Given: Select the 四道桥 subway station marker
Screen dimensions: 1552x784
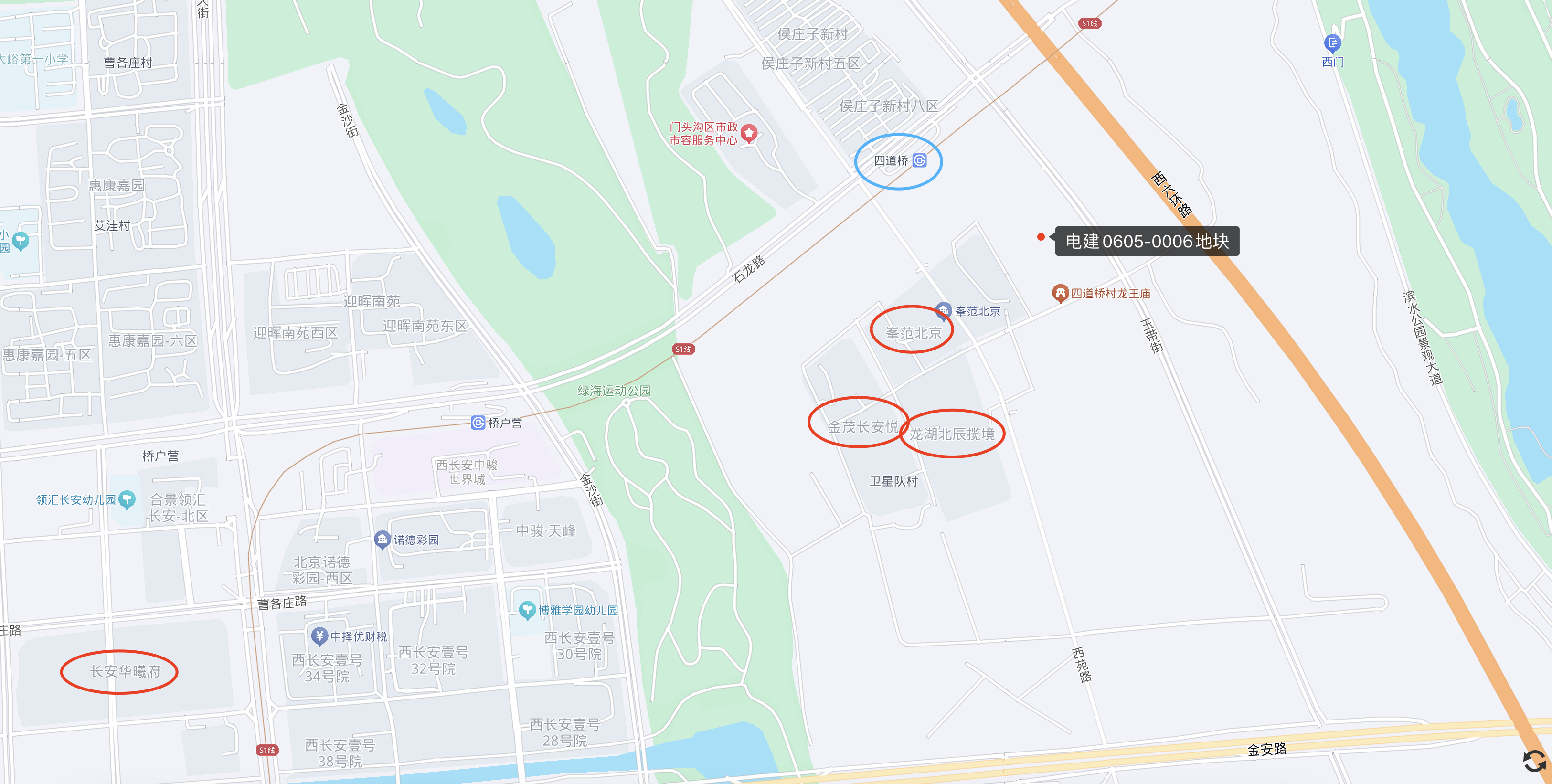Looking at the screenshot, I should pos(919,160).
